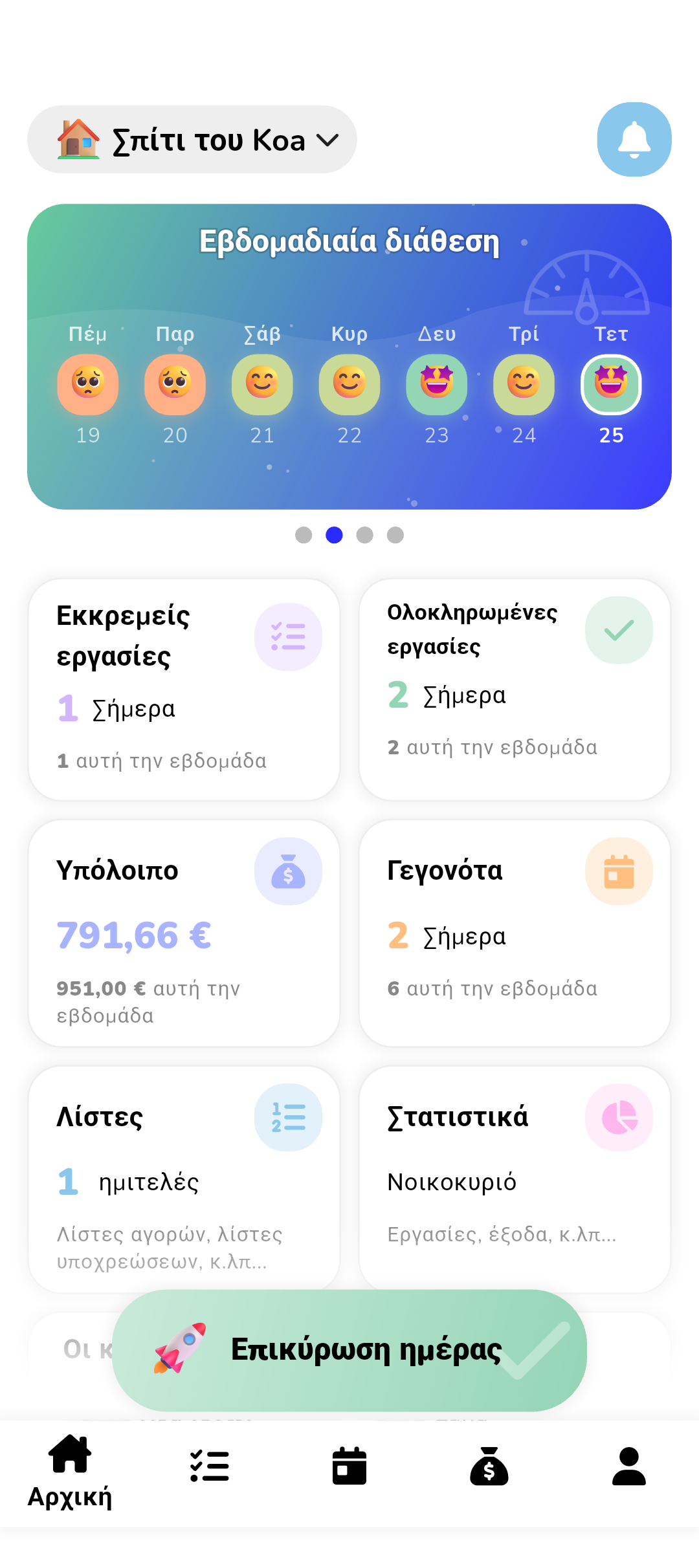
Task: Open the profile icon in the bottom bar
Action: coord(628,1465)
